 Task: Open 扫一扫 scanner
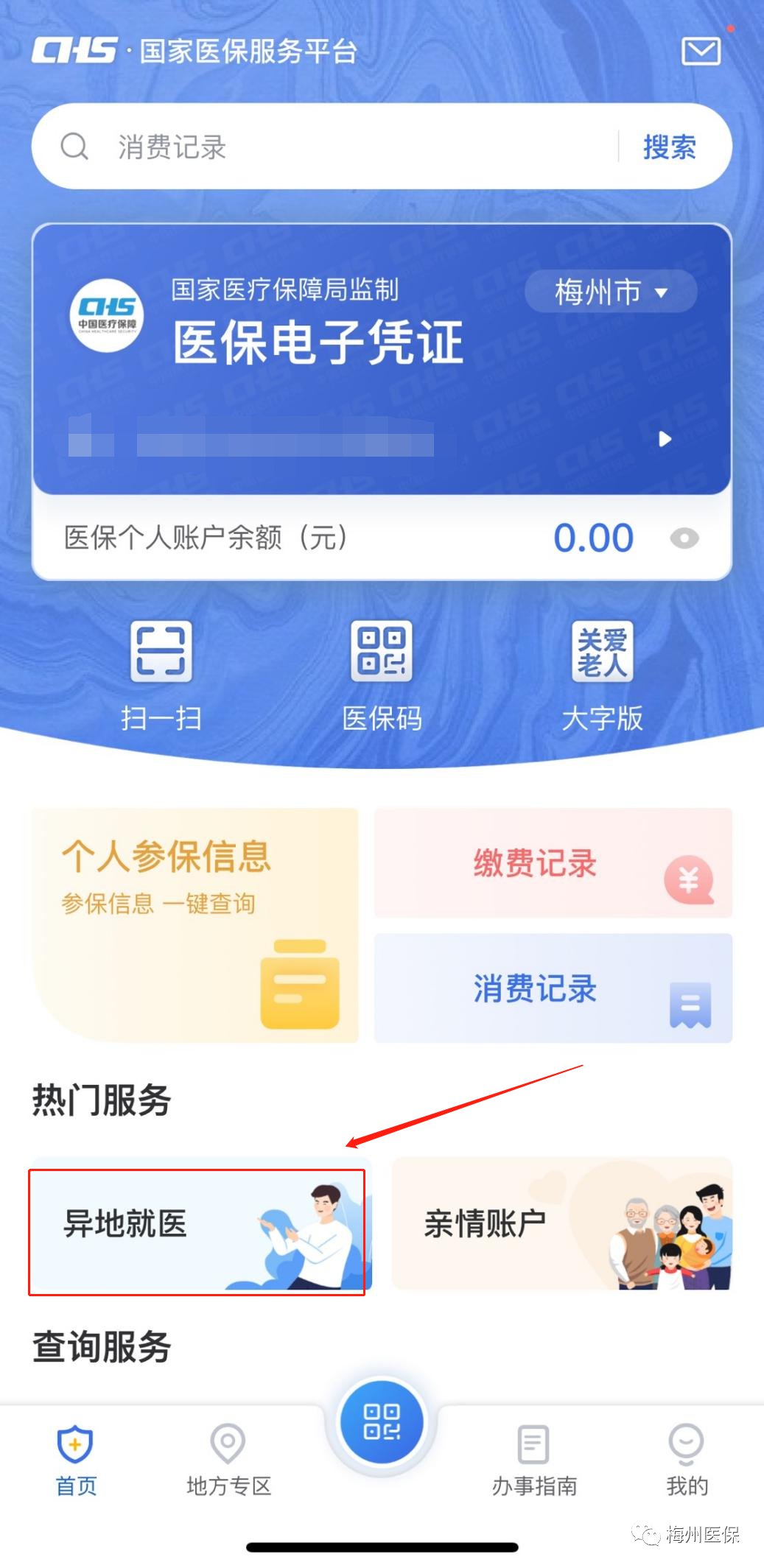click(161, 674)
